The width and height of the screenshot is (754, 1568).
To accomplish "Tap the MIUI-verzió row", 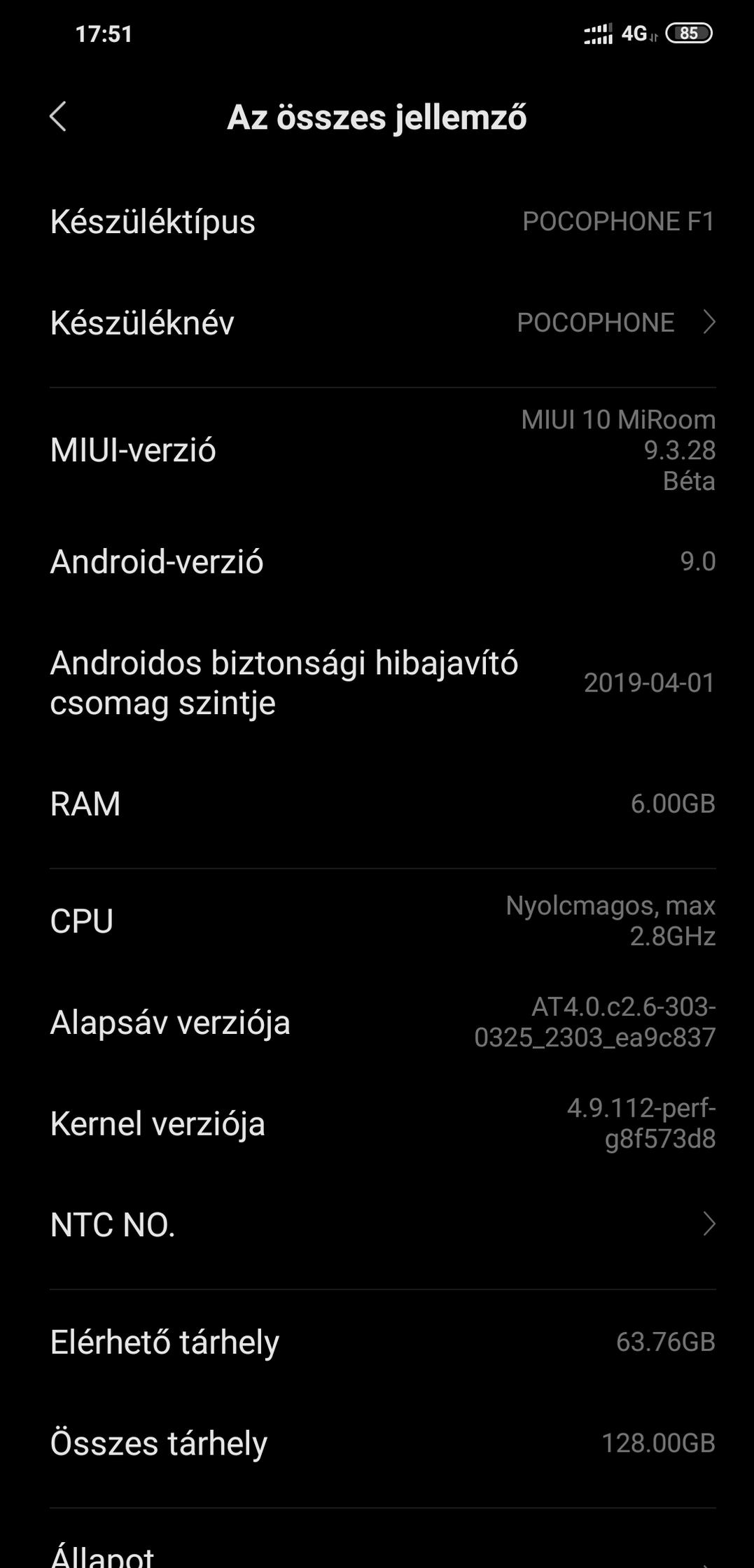I will click(x=377, y=450).
